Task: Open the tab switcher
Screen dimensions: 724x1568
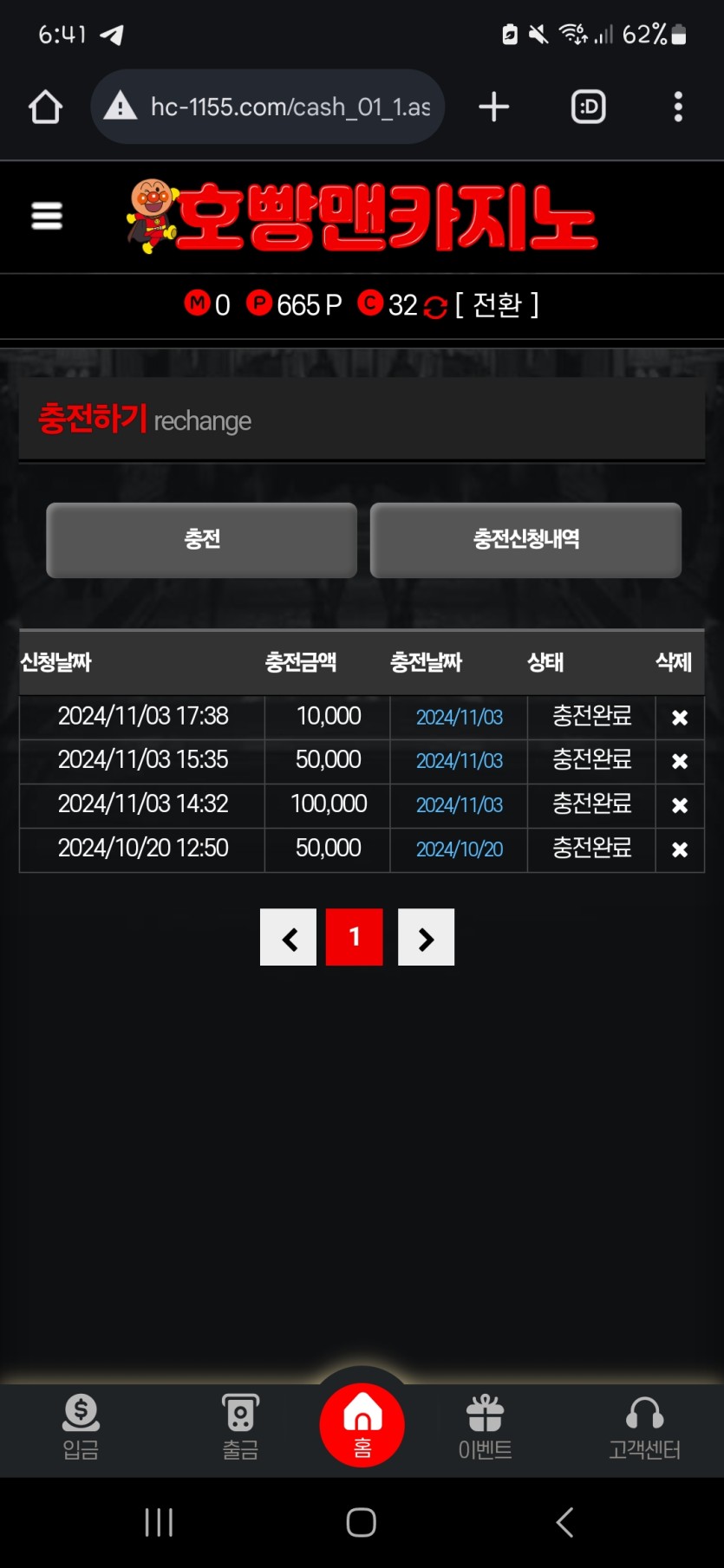Action: 588,107
